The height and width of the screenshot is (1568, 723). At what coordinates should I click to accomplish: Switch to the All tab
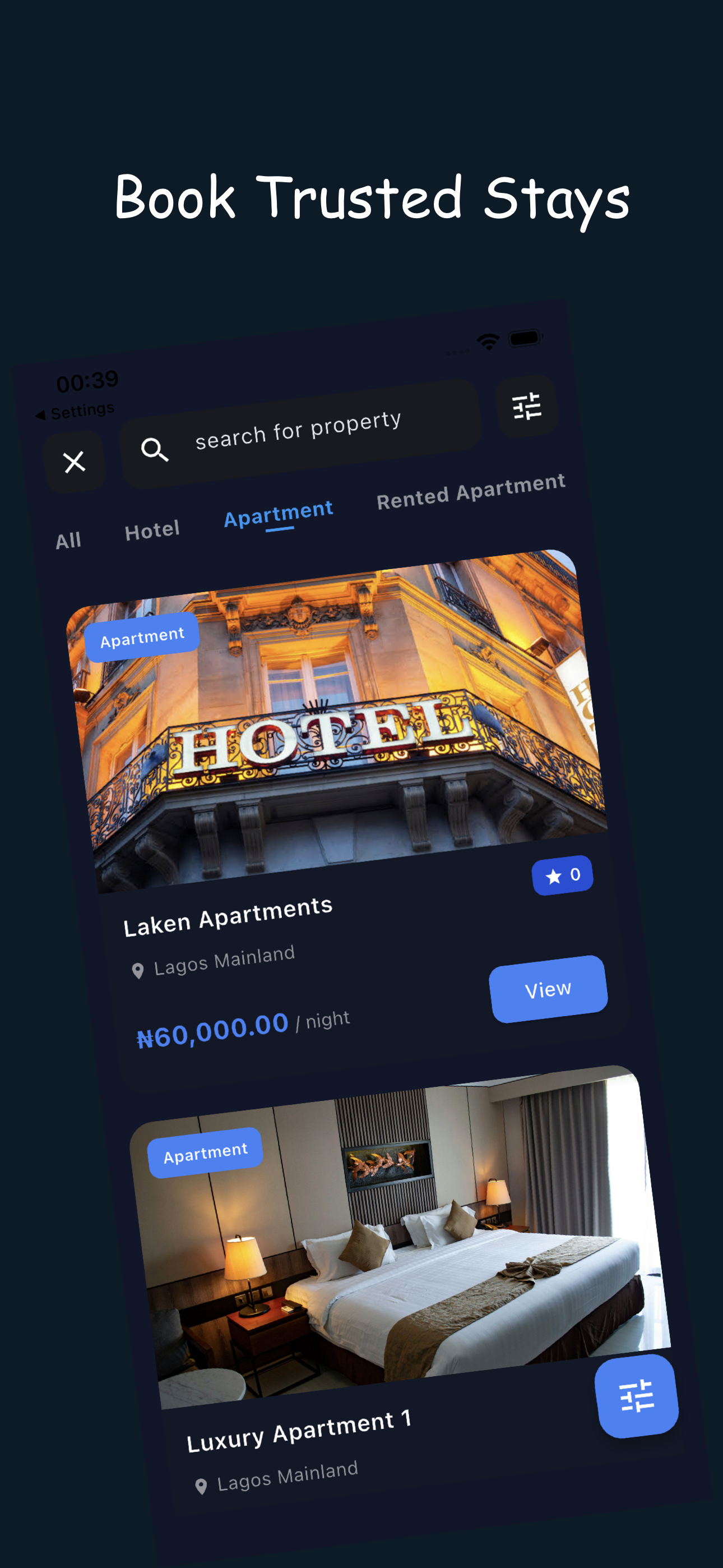click(x=68, y=538)
